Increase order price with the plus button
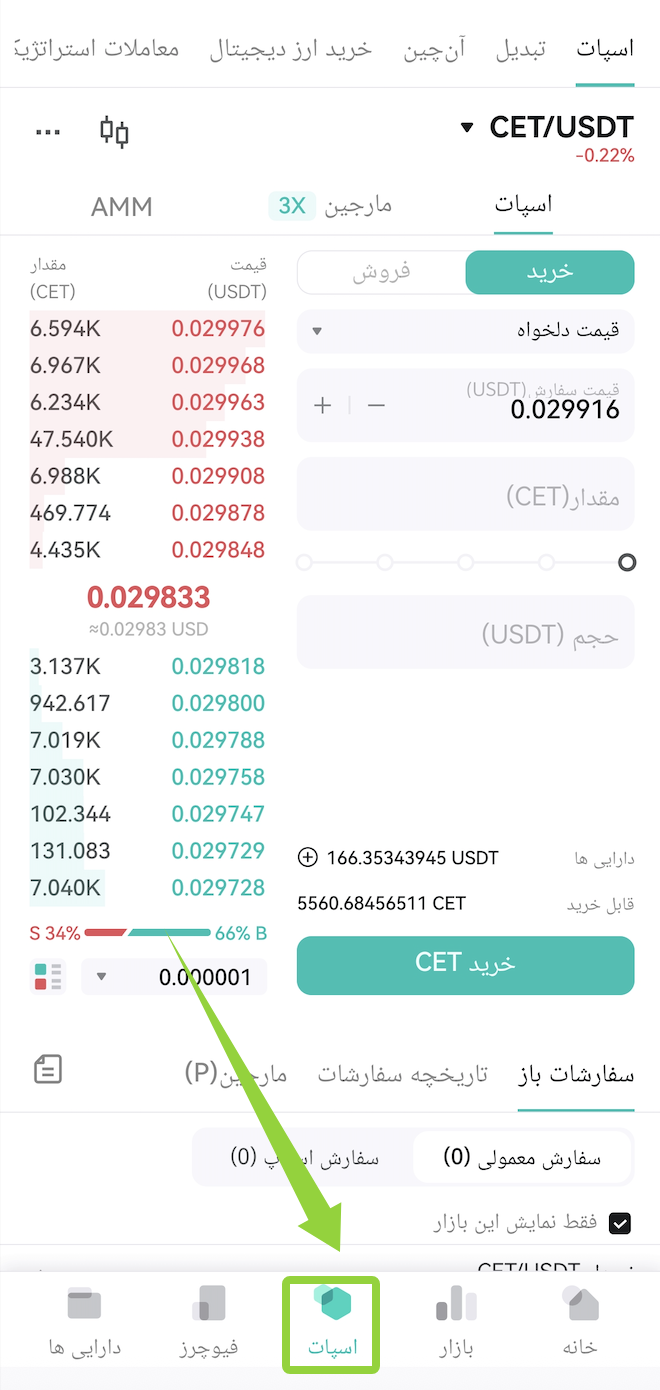Image resolution: width=660 pixels, height=1390 pixels. [x=322, y=405]
